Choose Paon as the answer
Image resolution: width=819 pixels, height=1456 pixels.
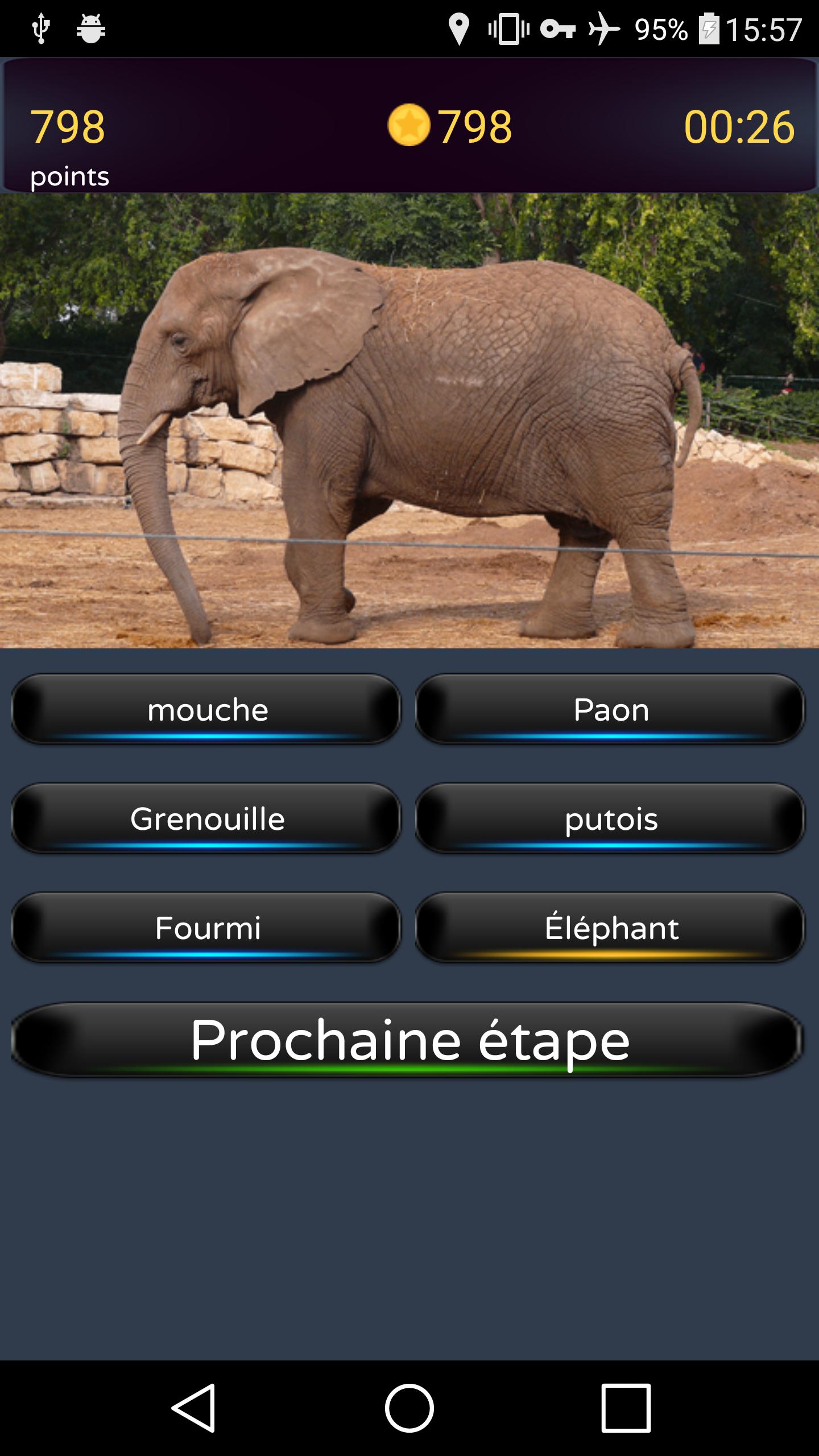click(x=611, y=710)
